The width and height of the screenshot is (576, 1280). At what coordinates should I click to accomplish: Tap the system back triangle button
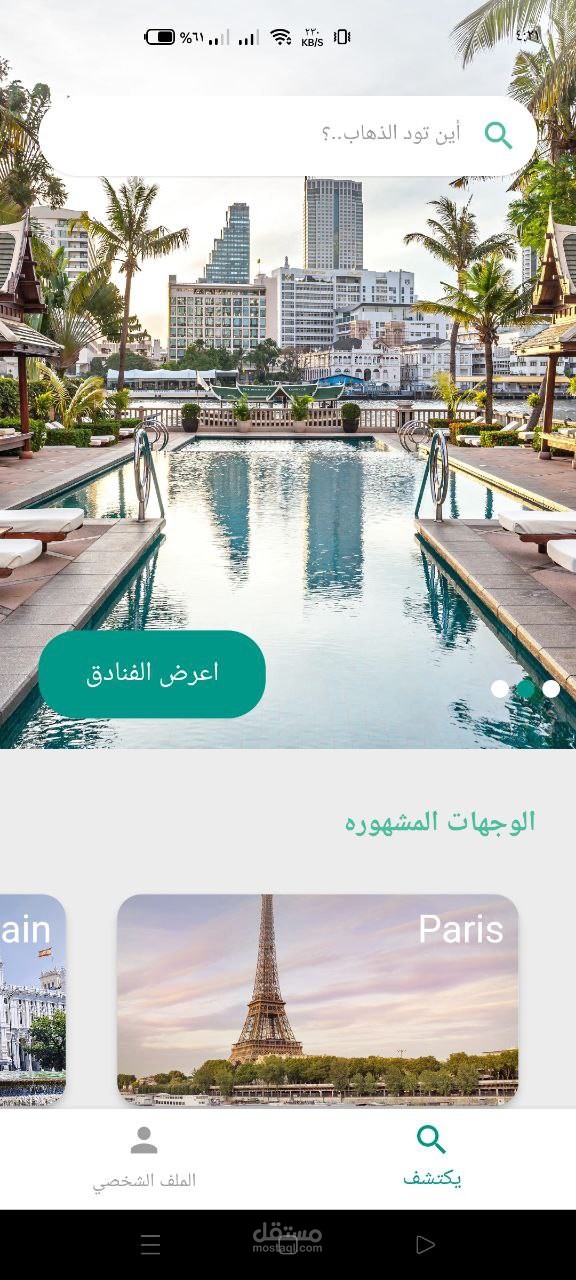pos(425,1244)
